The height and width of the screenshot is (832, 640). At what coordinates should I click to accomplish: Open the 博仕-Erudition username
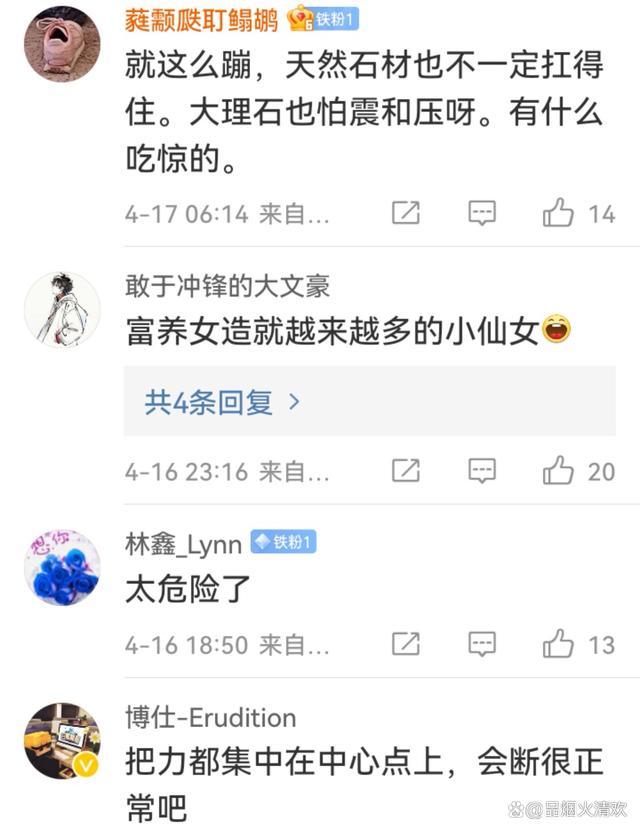[210, 717]
